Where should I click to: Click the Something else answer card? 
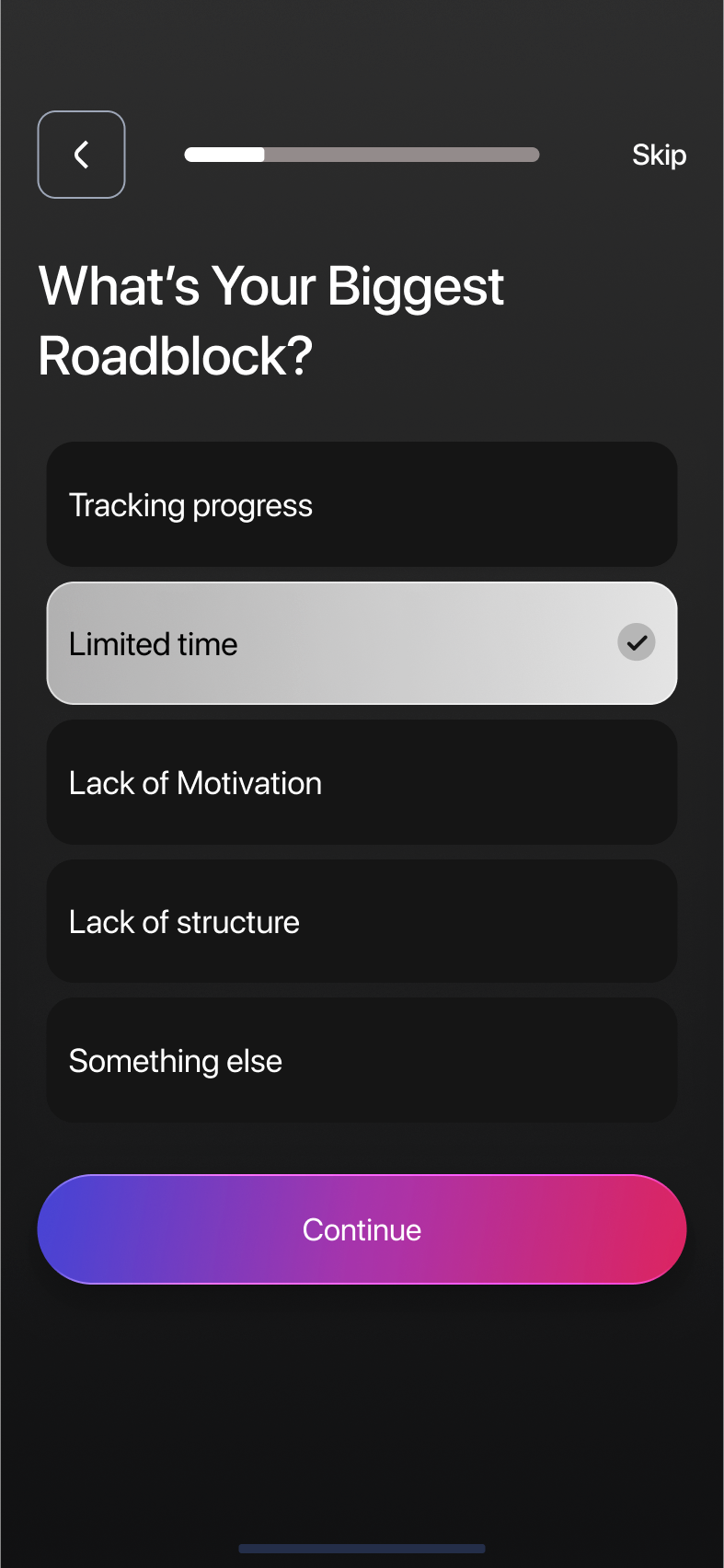click(362, 1060)
